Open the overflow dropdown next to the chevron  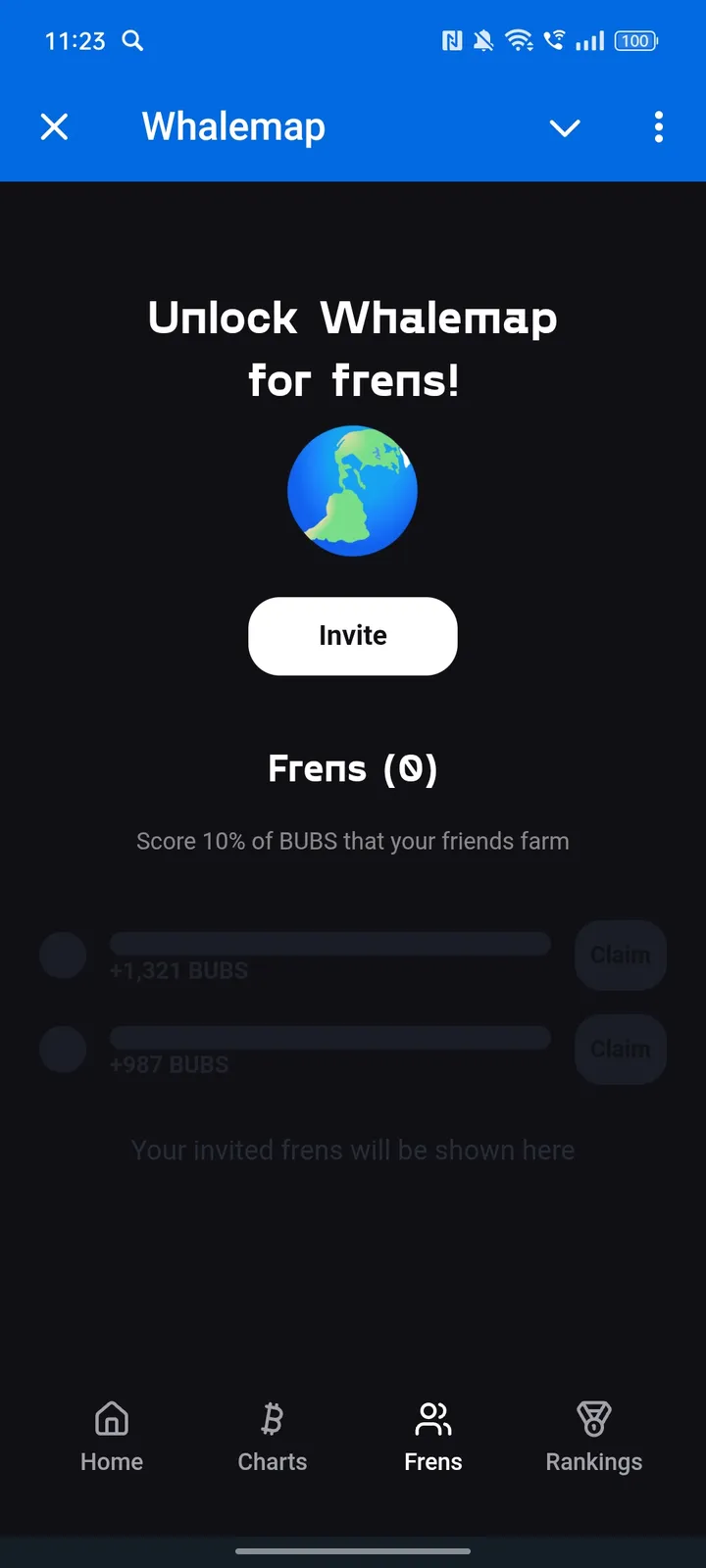coord(658,127)
